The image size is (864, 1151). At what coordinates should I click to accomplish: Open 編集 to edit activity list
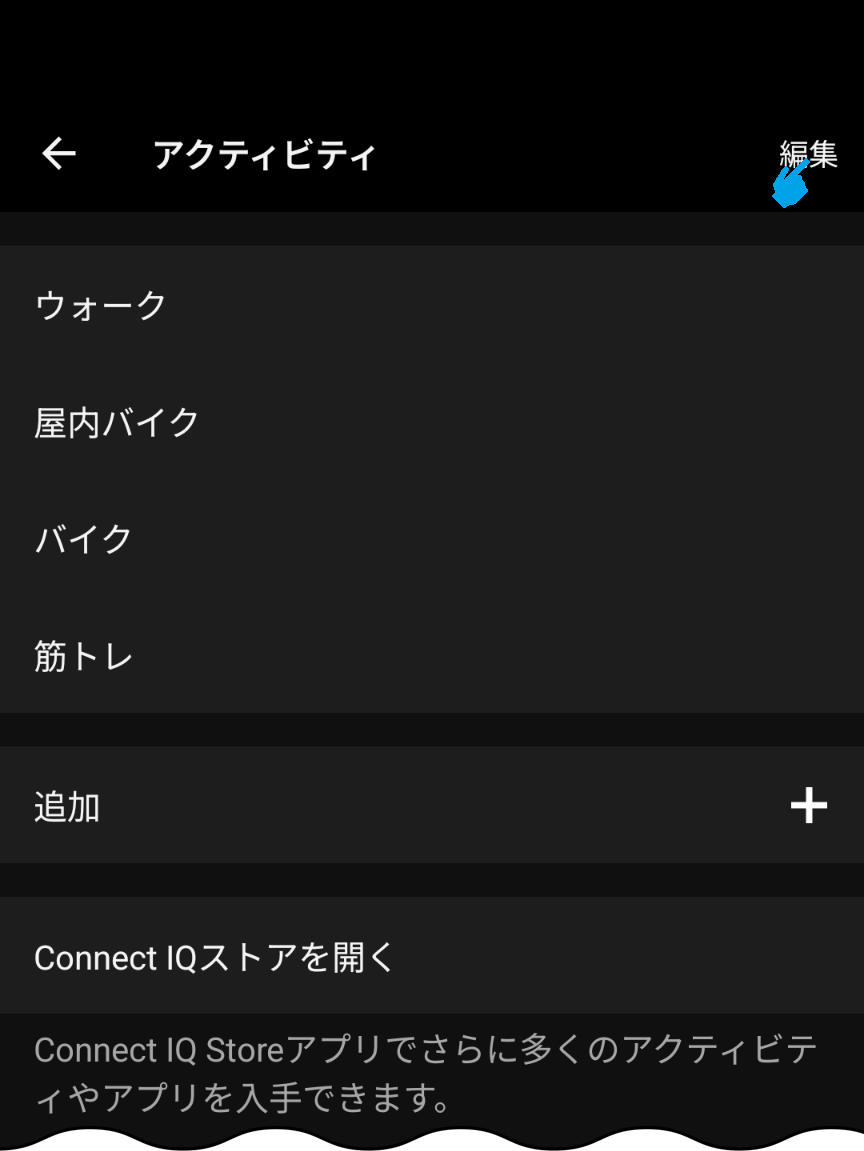click(x=808, y=155)
